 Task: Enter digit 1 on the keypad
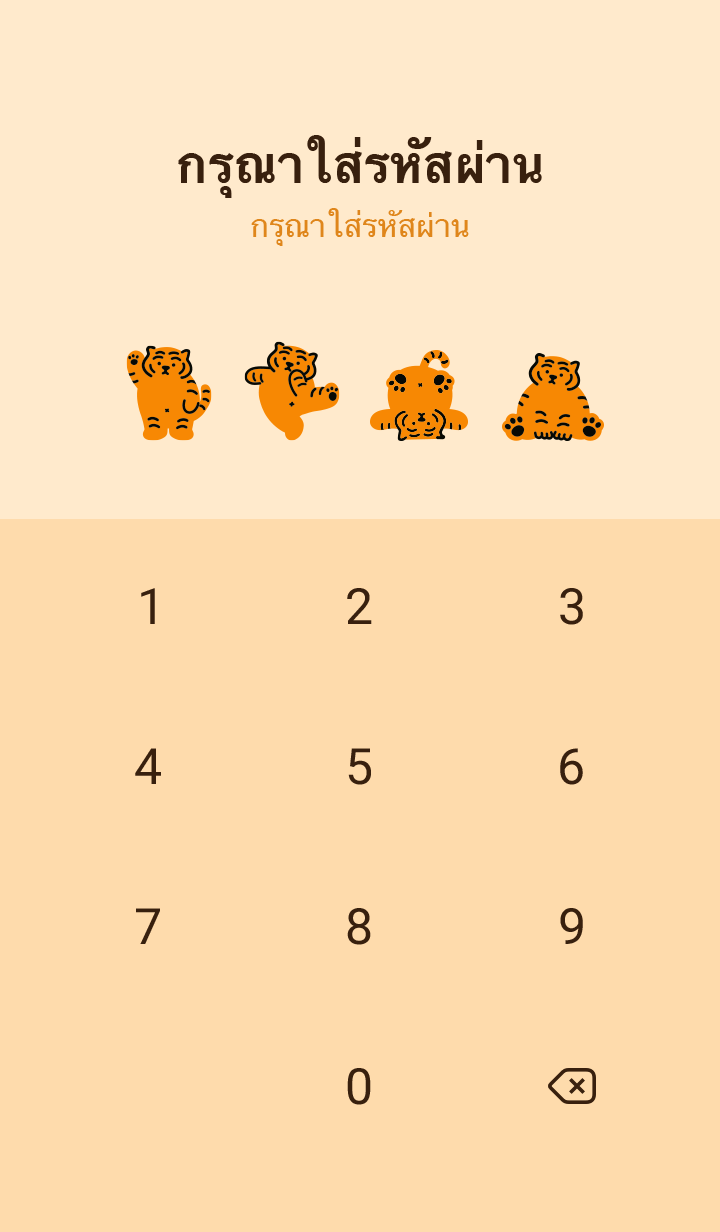149,607
